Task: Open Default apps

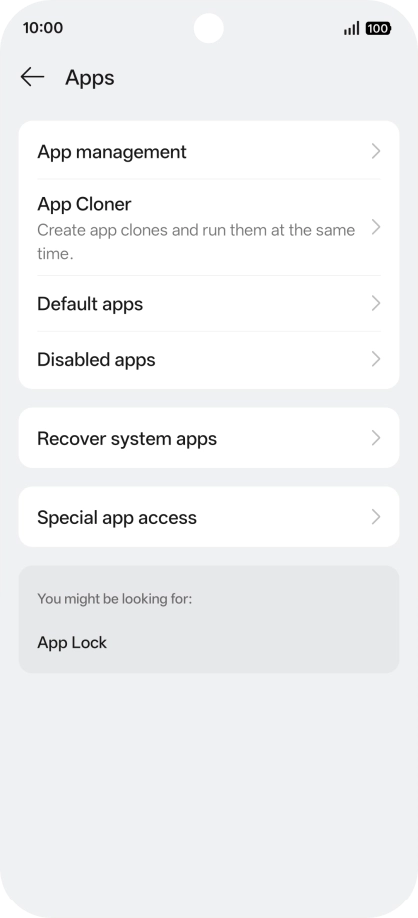Action: 209,303
